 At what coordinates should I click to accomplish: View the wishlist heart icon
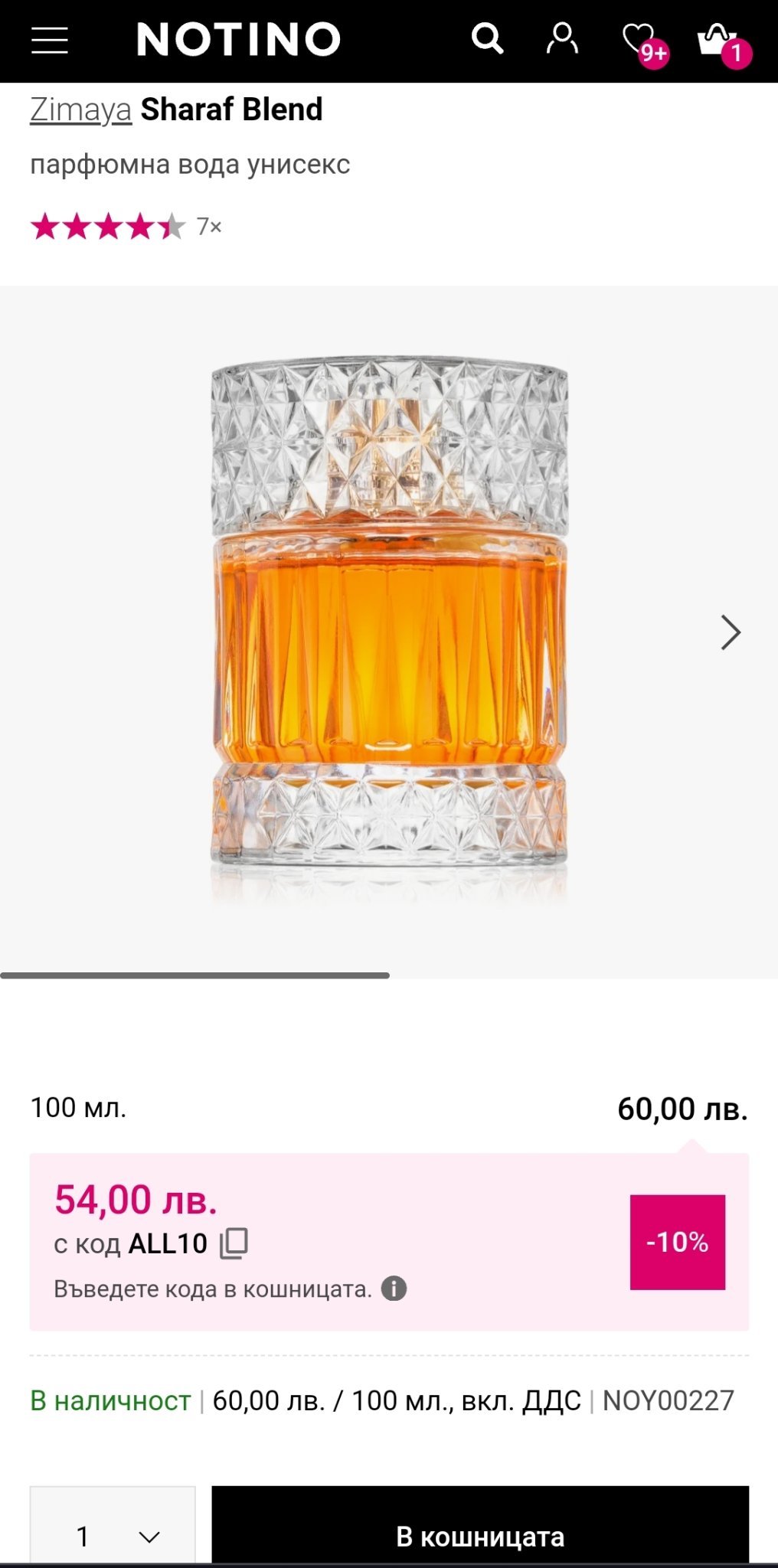[639, 38]
